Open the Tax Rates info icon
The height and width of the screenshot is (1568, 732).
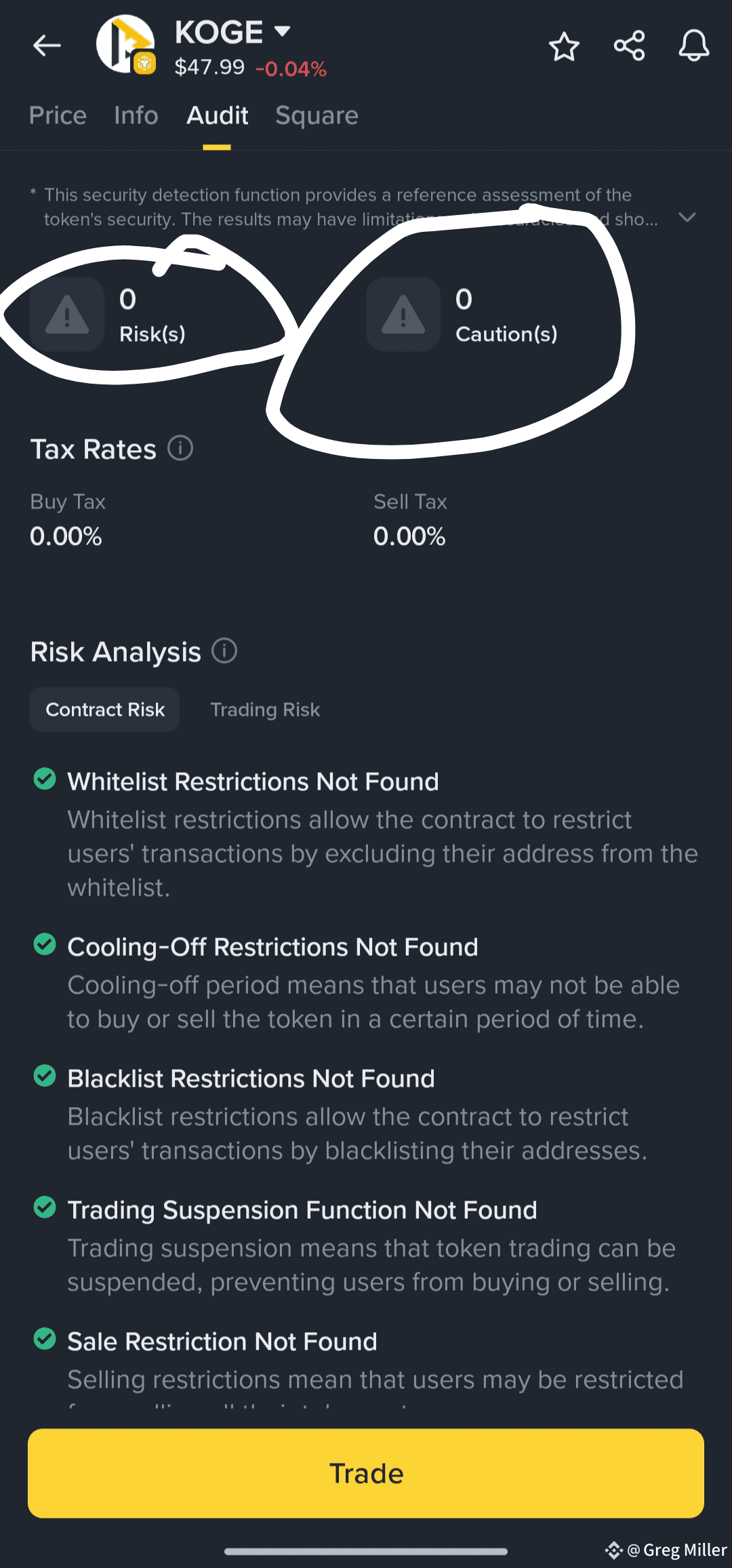pyautogui.click(x=180, y=448)
